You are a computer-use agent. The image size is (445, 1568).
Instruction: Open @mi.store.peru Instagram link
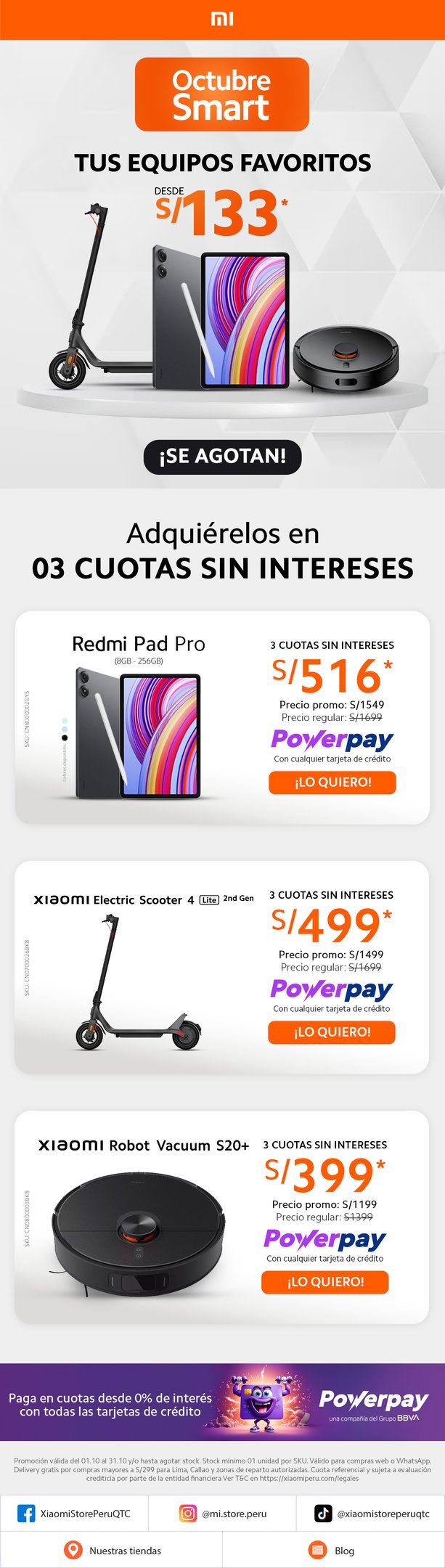point(222,1514)
